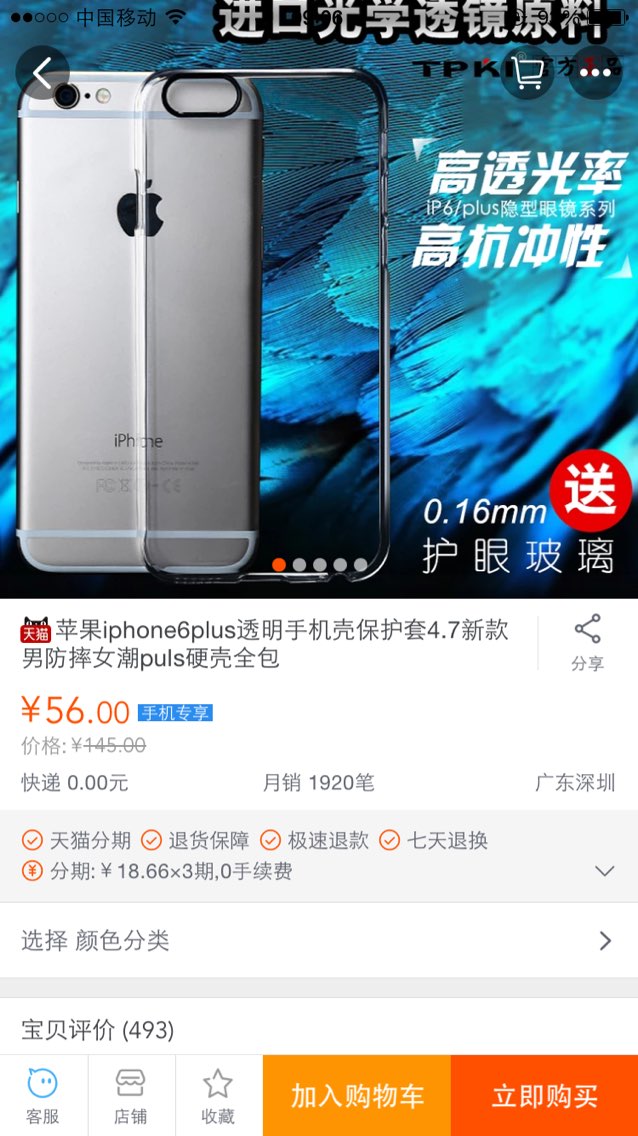638x1136 pixels.
Task: Tap 立即购买 to buy now
Action: coord(545,1095)
